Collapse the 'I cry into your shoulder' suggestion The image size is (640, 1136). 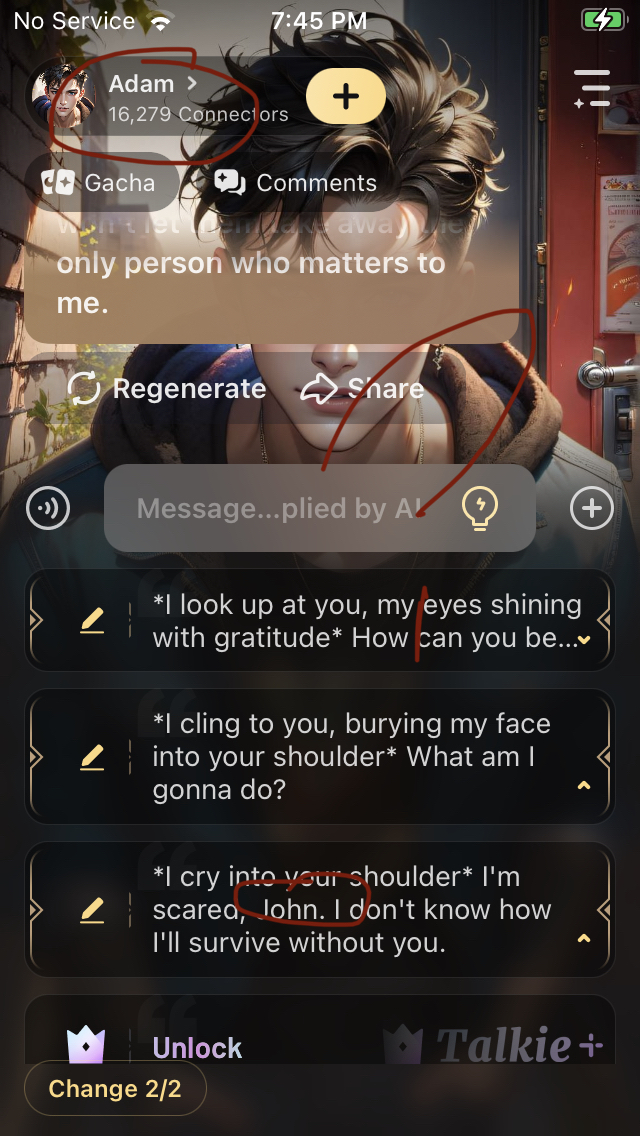click(585, 939)
